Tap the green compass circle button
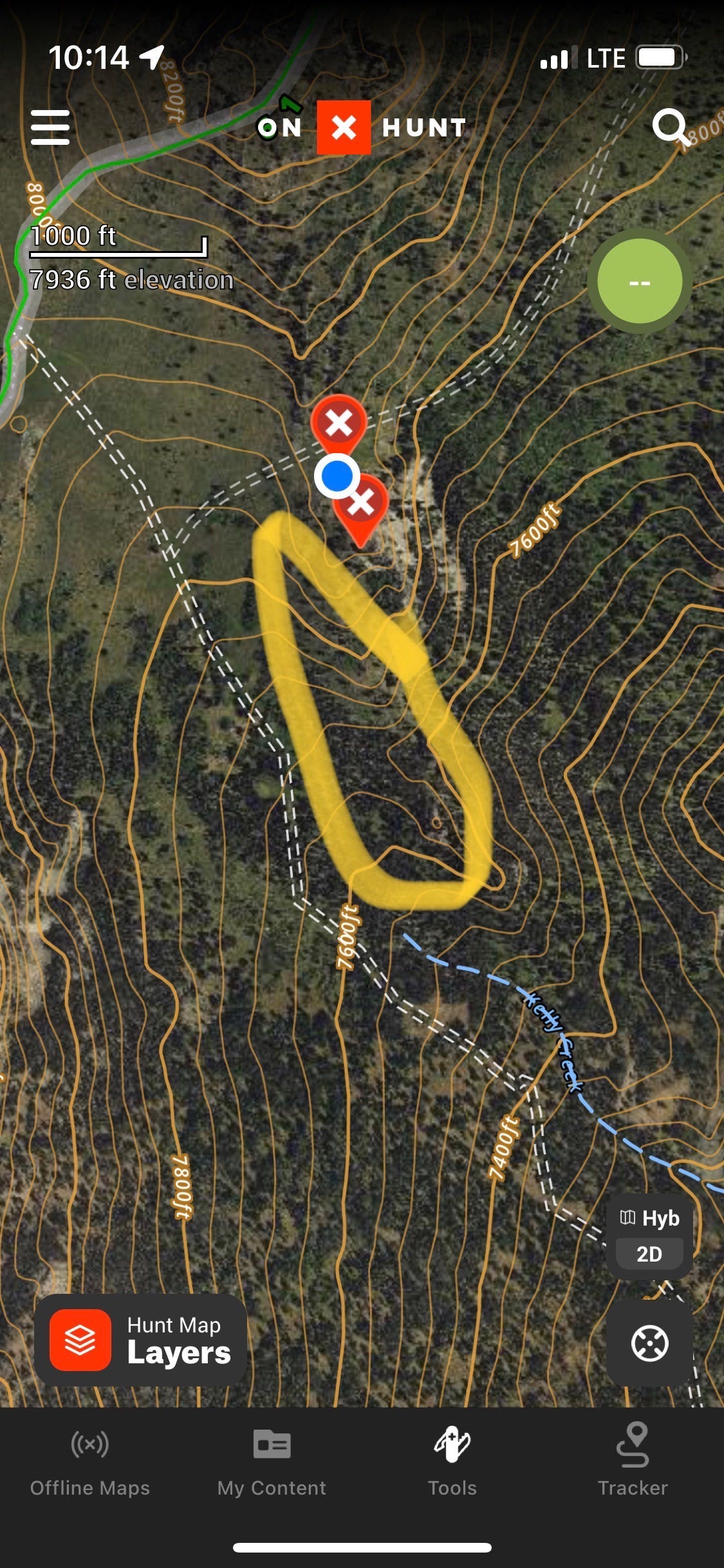 click(640, 281)
